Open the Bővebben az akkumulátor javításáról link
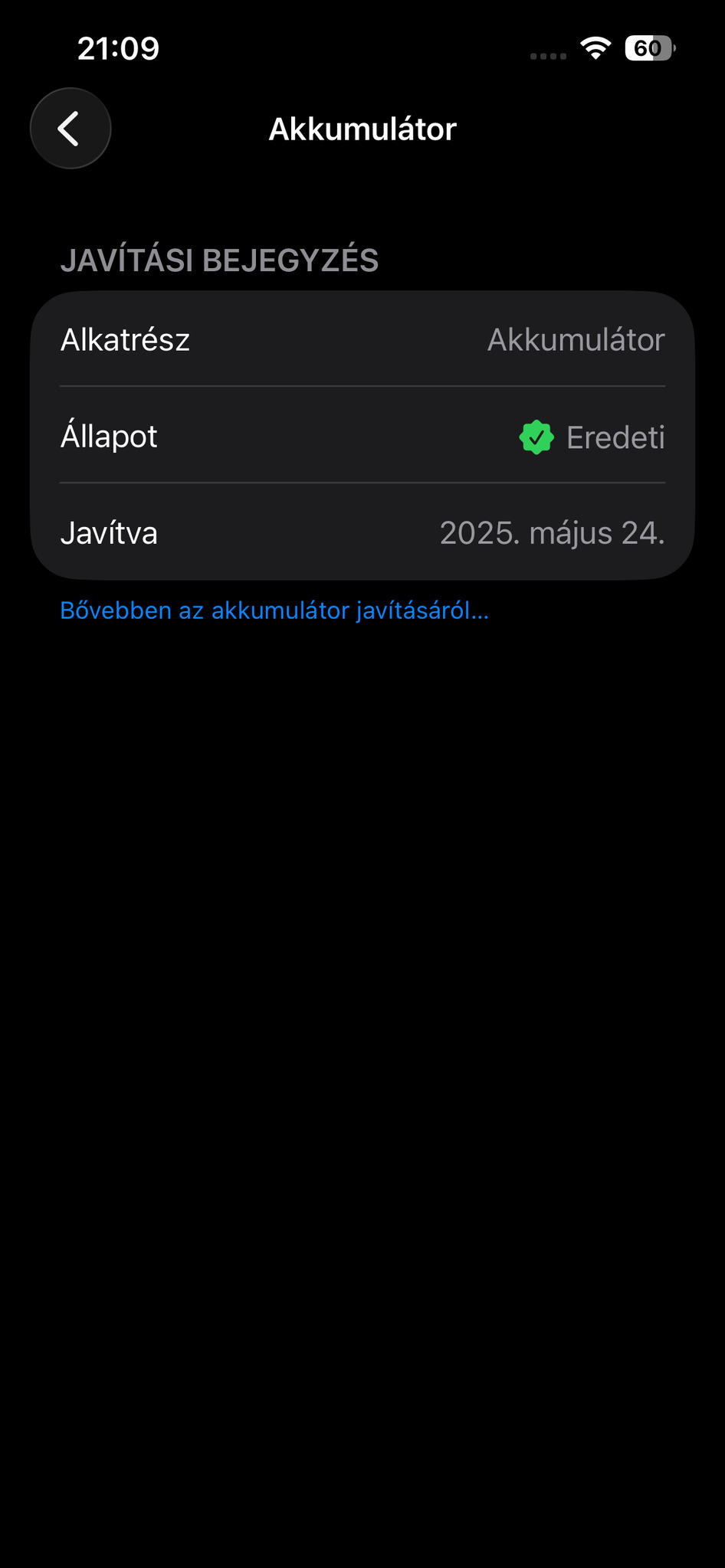The image size is (725, 1568). 274,611
